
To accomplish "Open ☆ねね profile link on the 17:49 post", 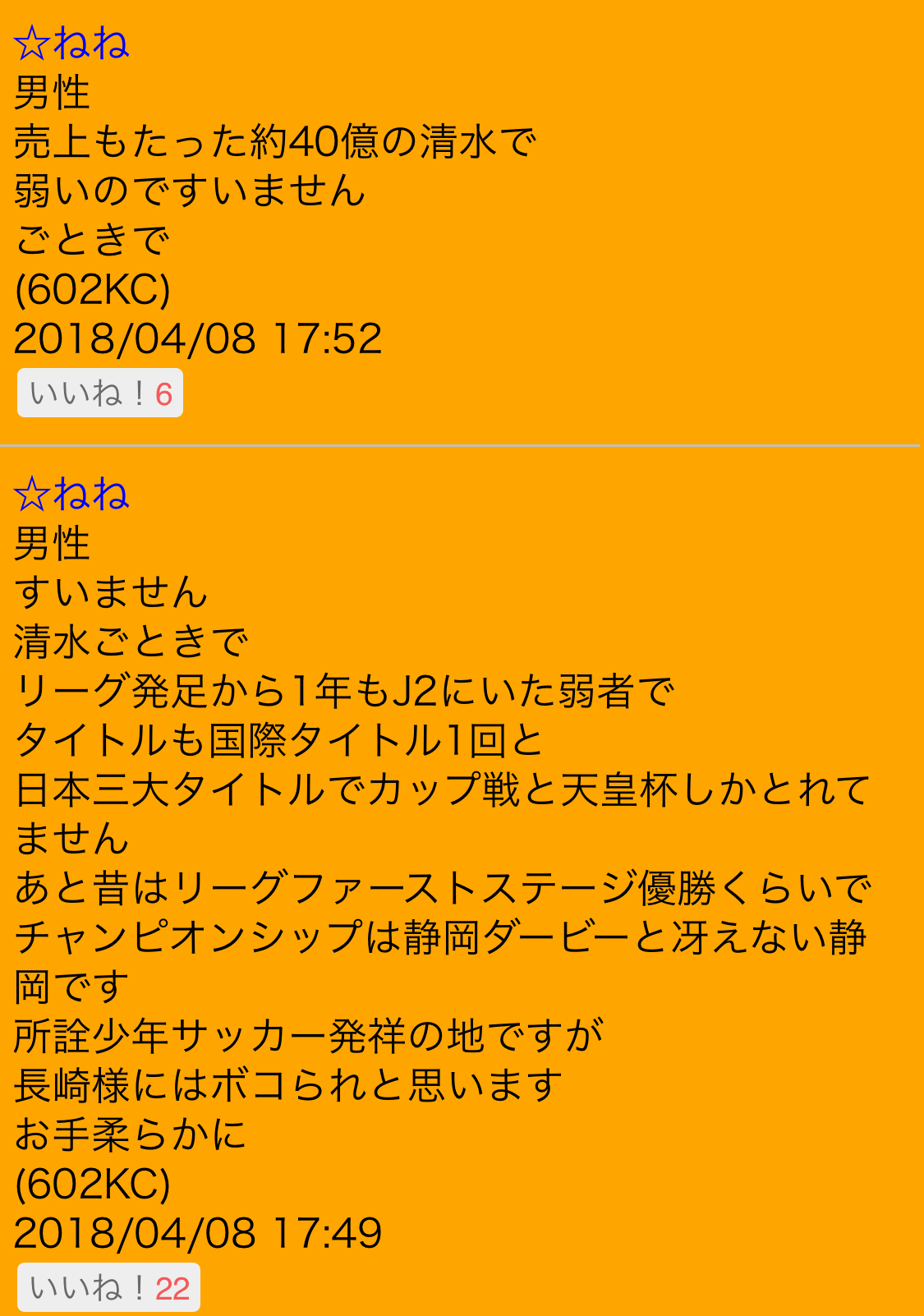I will (71, 494).
